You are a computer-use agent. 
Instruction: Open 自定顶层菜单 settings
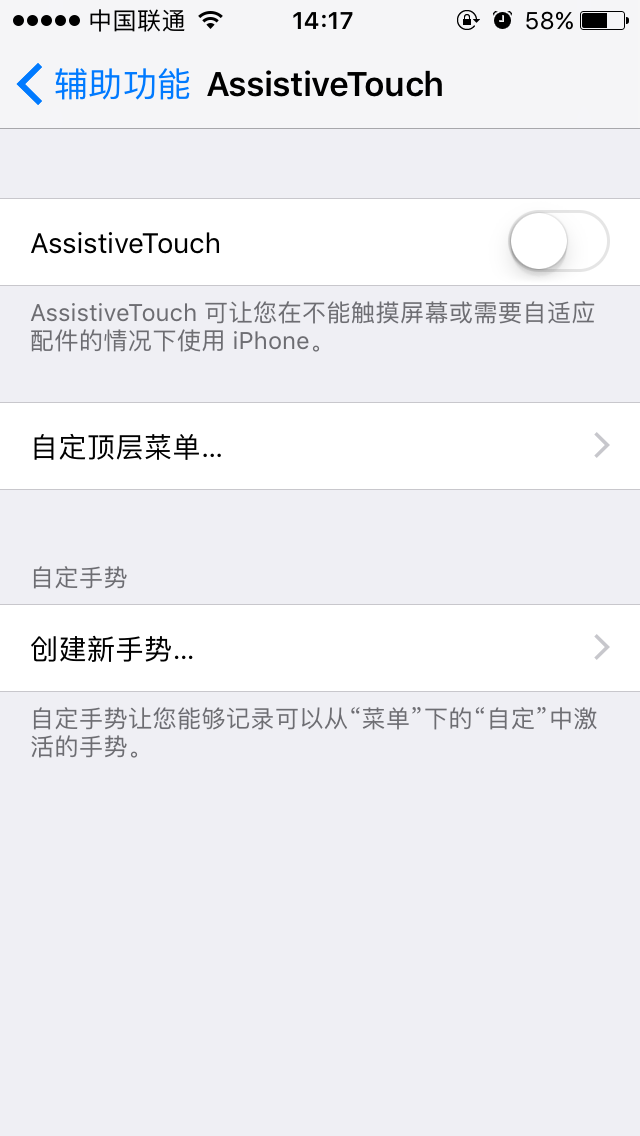coord(320,446)
